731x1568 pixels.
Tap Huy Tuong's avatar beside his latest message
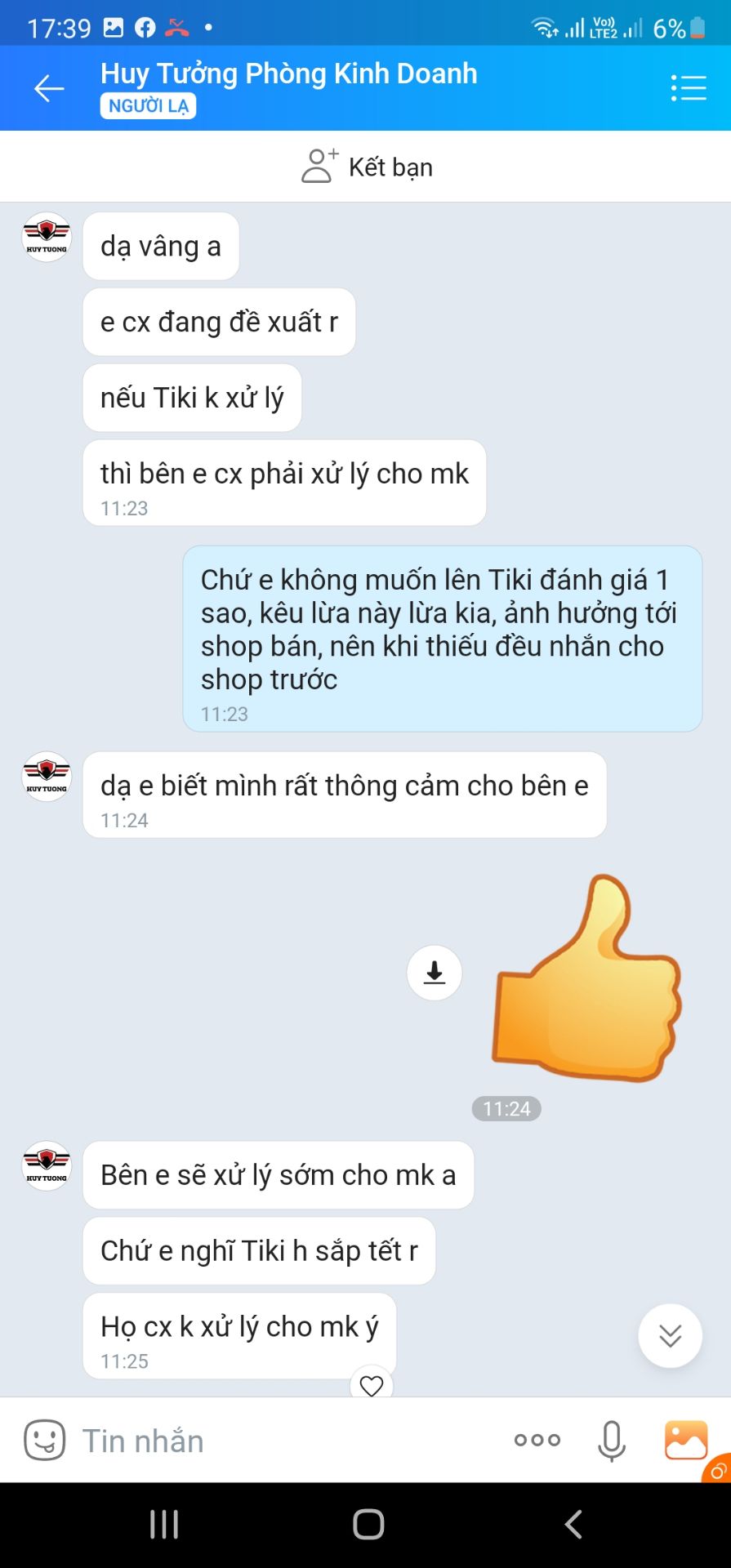(x=46, y=1166)
